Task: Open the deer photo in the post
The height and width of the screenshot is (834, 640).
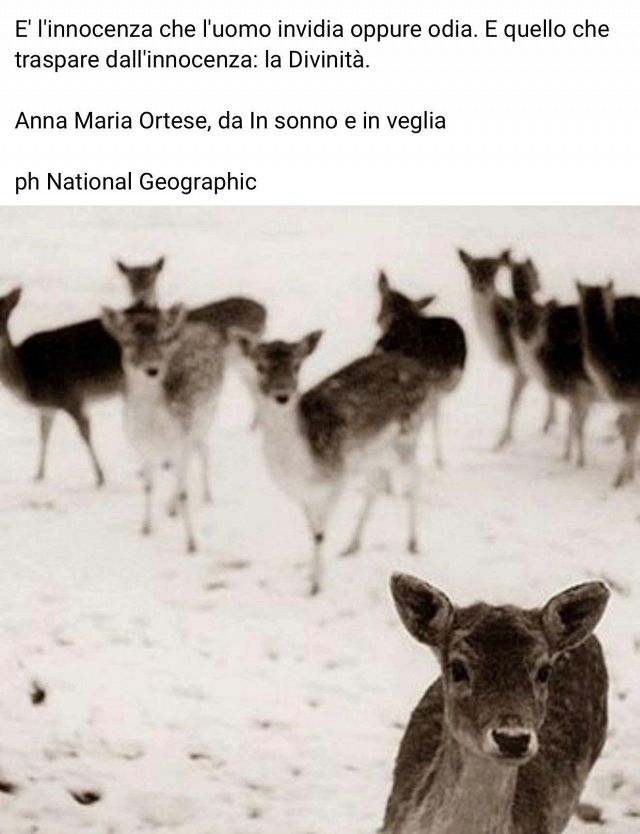Action: (320, 520)
